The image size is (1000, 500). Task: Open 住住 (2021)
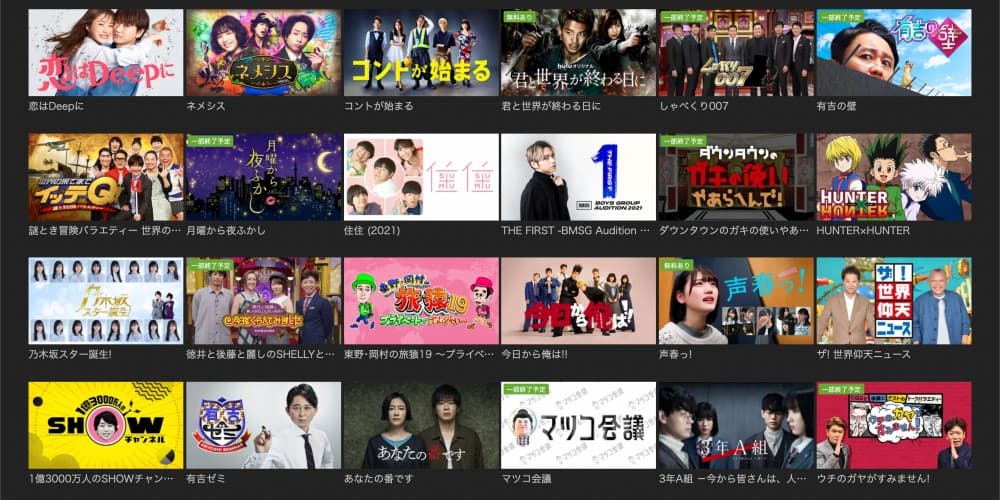[421, 177]
